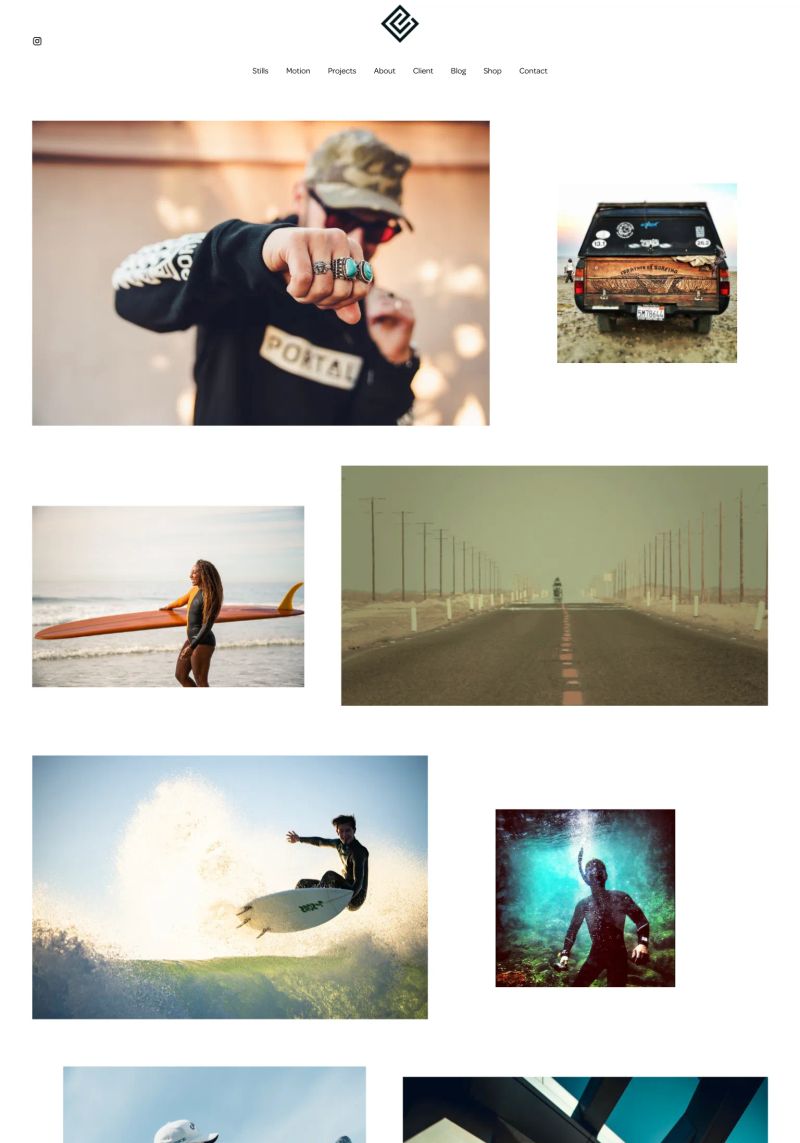Open the Motion section
Image resolution: width=800 pixels, height=1143 pixels.
(x=298, y=71)
